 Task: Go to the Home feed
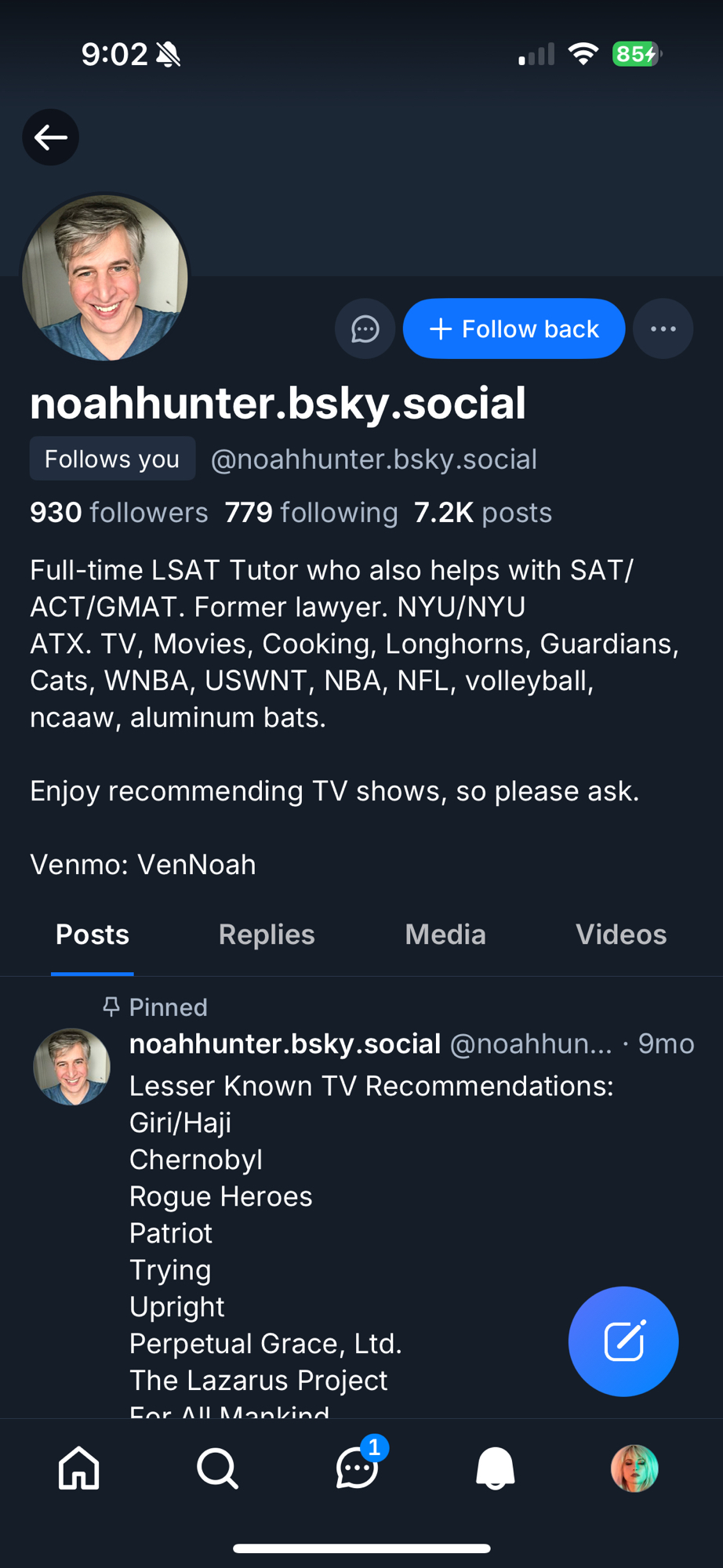click(79, 1468)
